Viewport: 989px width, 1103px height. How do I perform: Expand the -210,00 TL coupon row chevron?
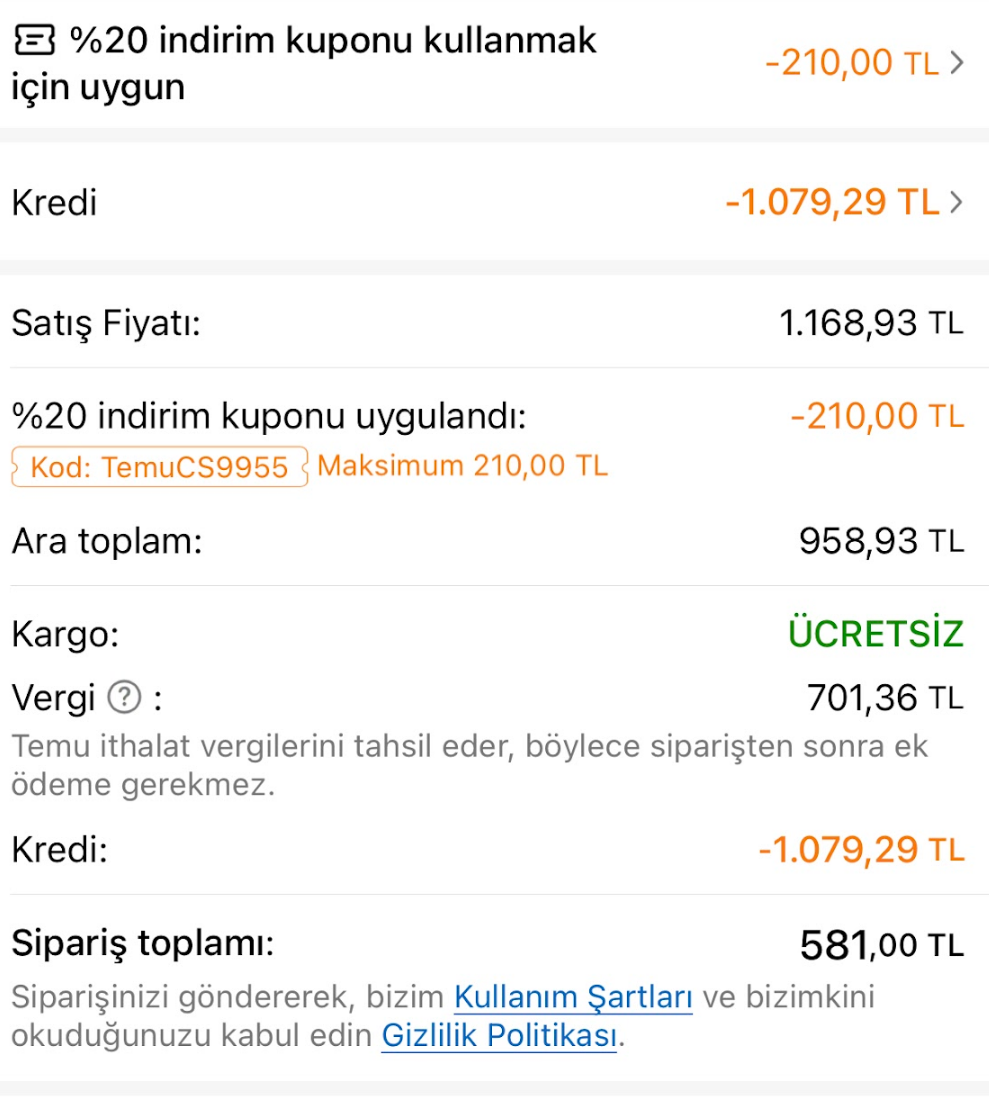957,62
